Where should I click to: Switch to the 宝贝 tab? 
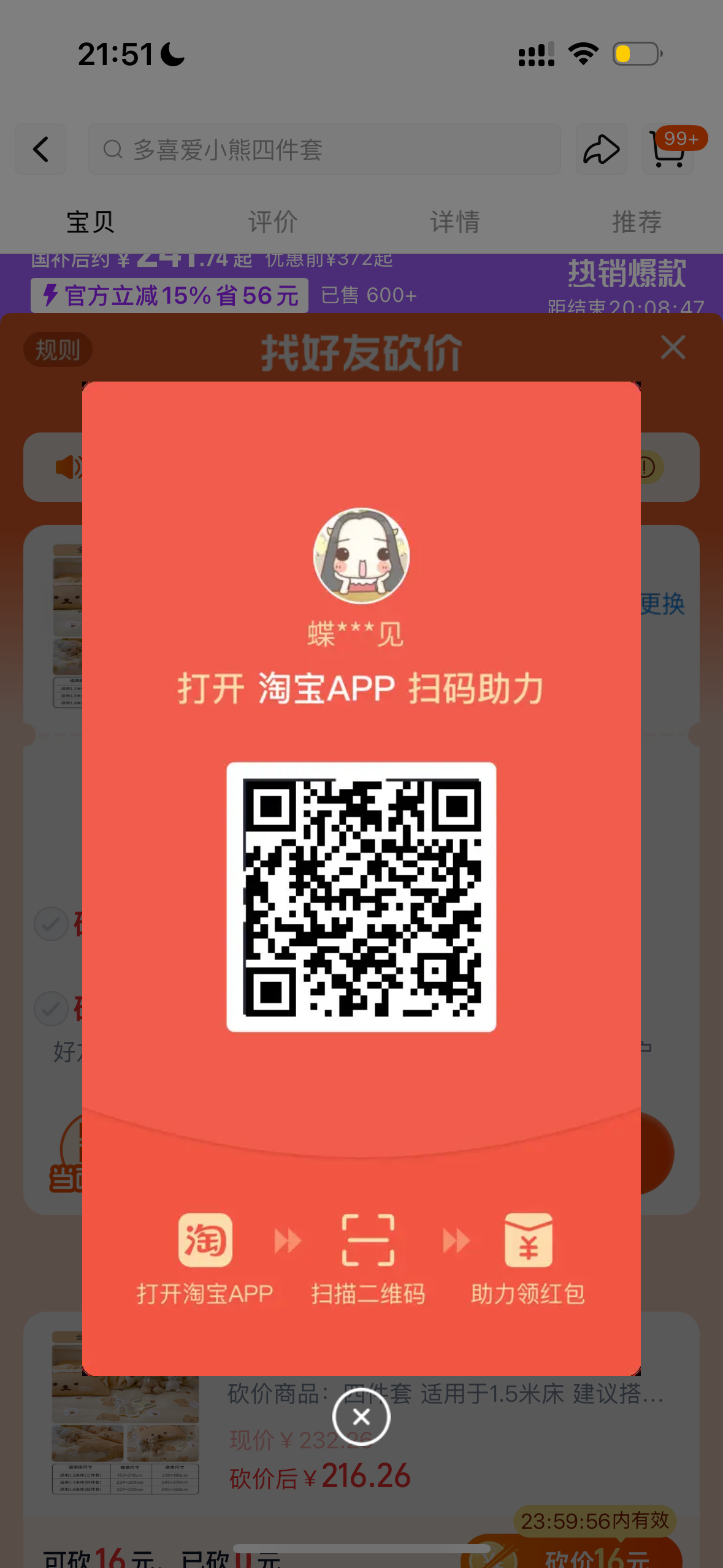point(90,222)
